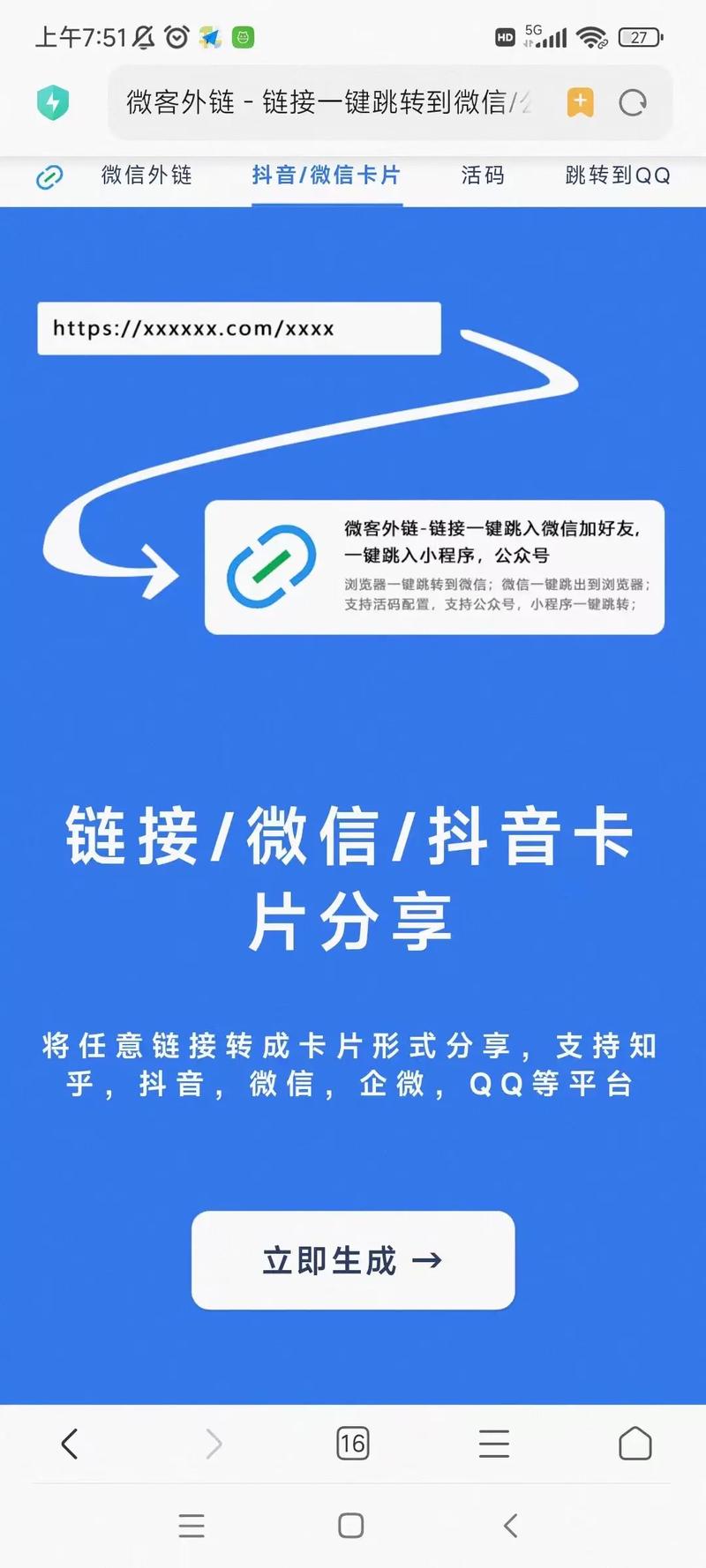Open the site's link logo
Screen dimensions: 706x1568
(49, 177)
